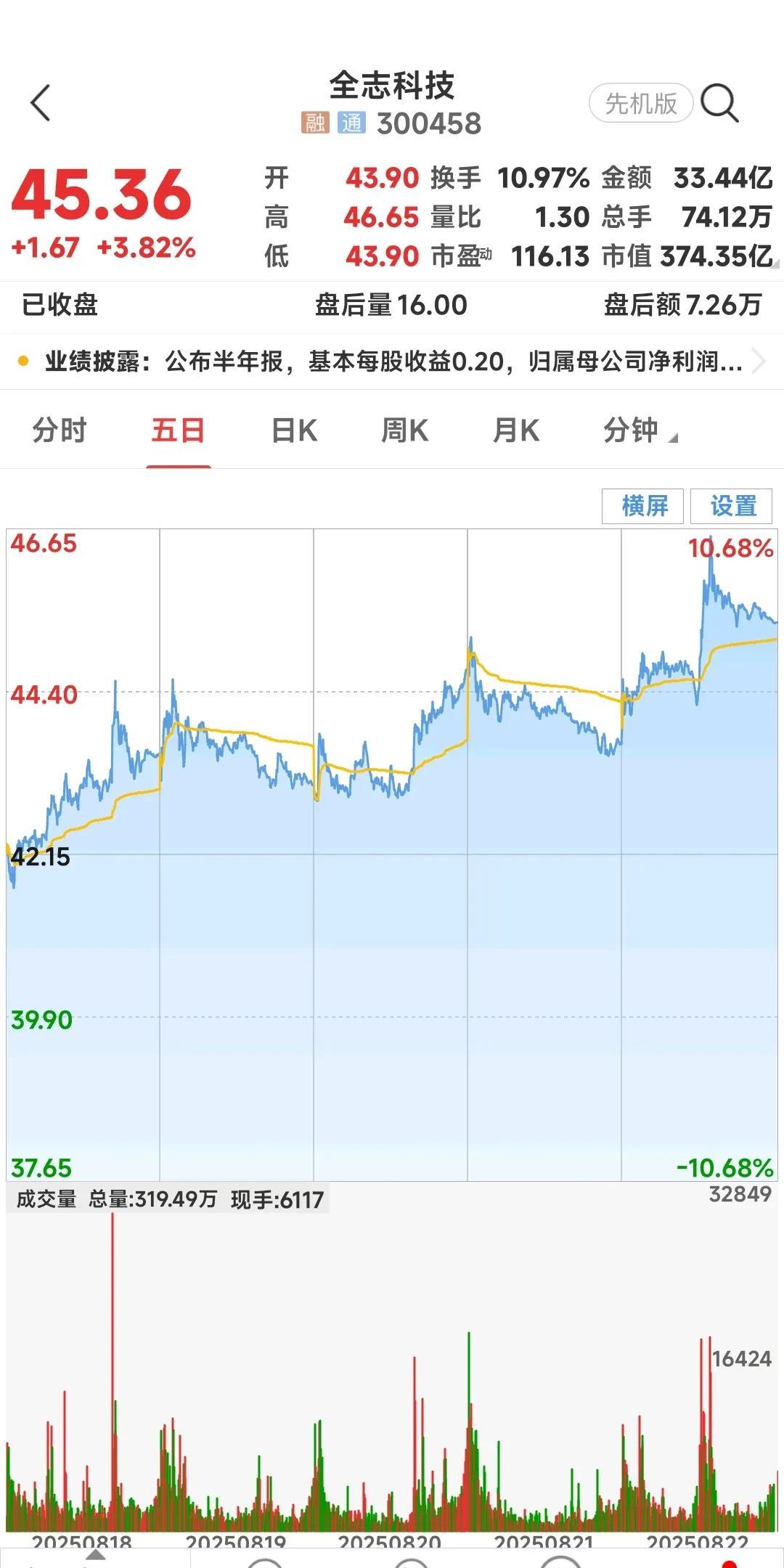View the 月K chart
784x1568 pixels.
coord(515,430)
